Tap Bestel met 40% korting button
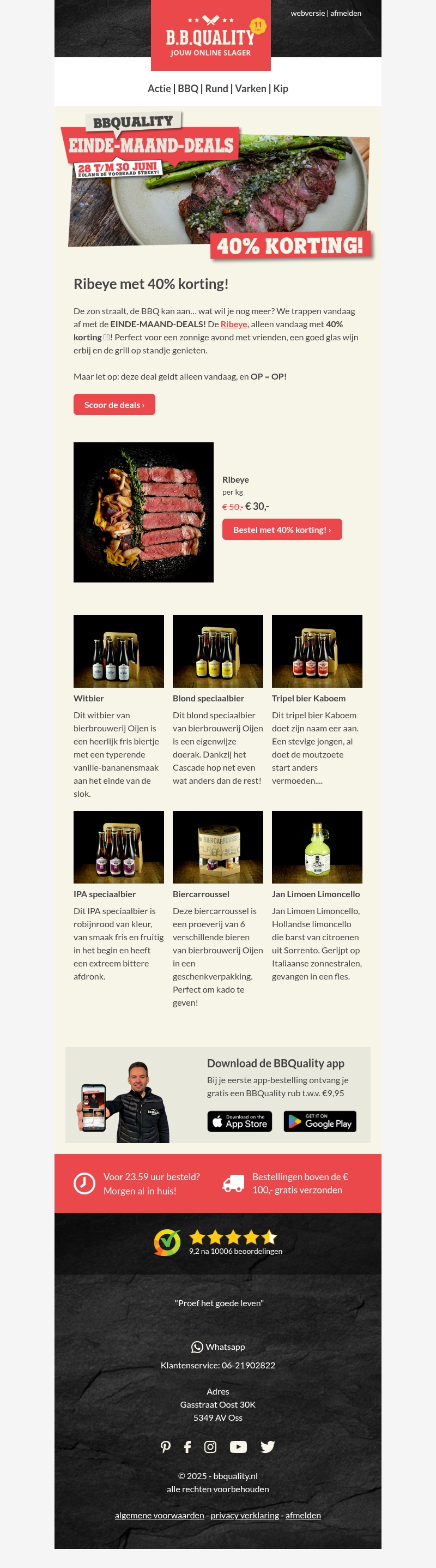Screen dimensions: 436x1568 pos(282,530)
